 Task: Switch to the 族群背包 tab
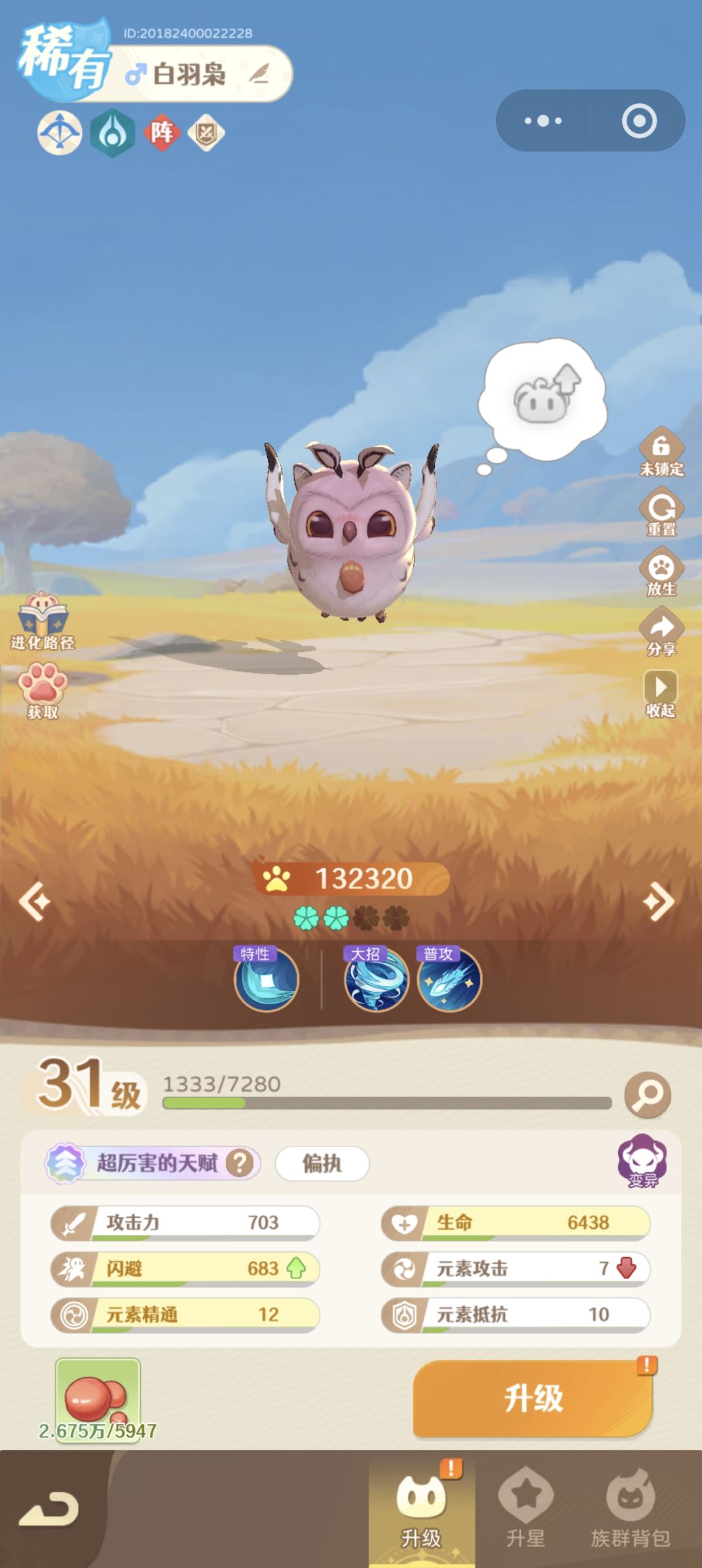click(630, 1508)
